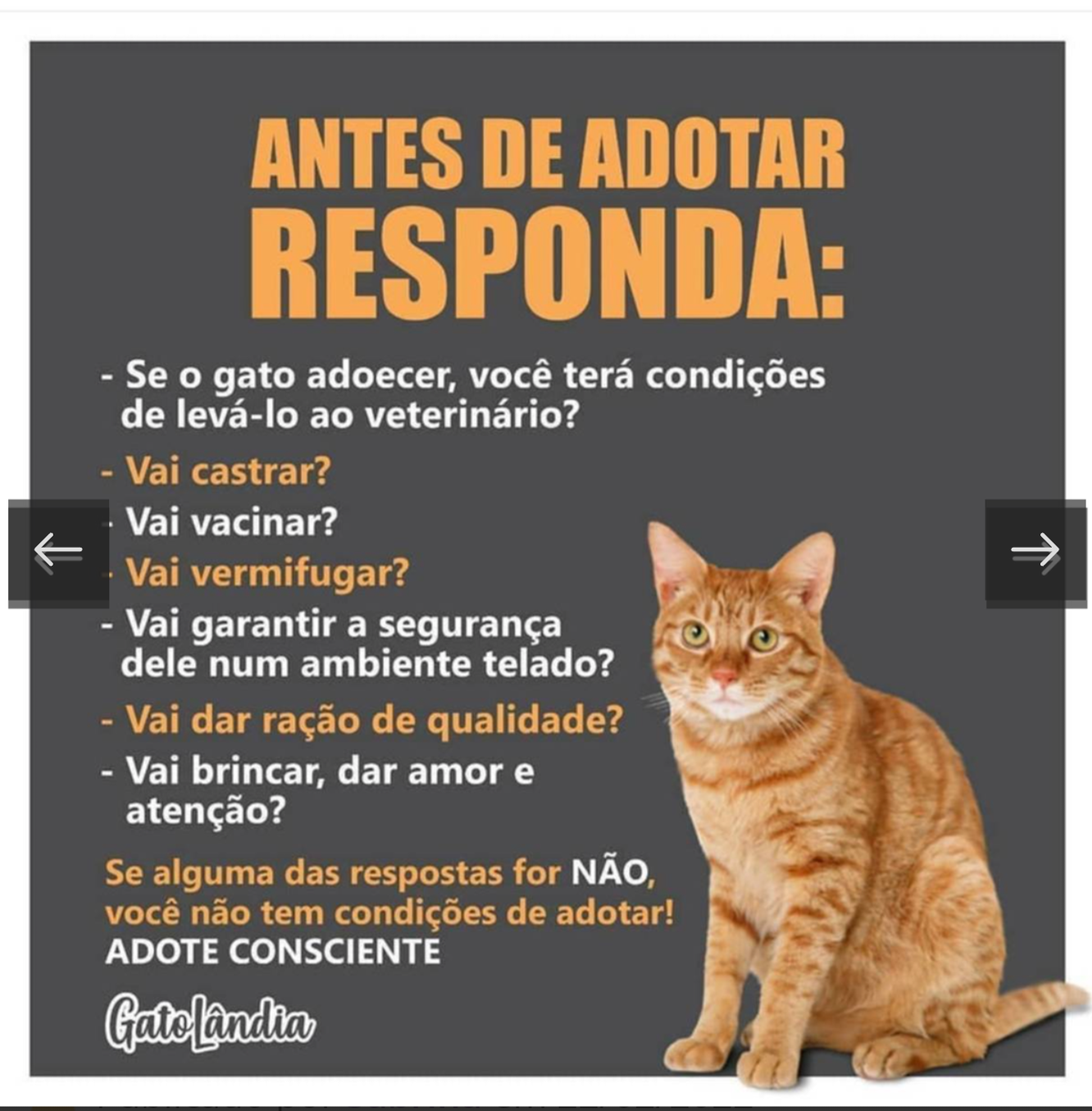The width and height of the screenshot is (1092, 1111).
Task: Advance to the next image with right arrow
Action: coord(1035,551)
